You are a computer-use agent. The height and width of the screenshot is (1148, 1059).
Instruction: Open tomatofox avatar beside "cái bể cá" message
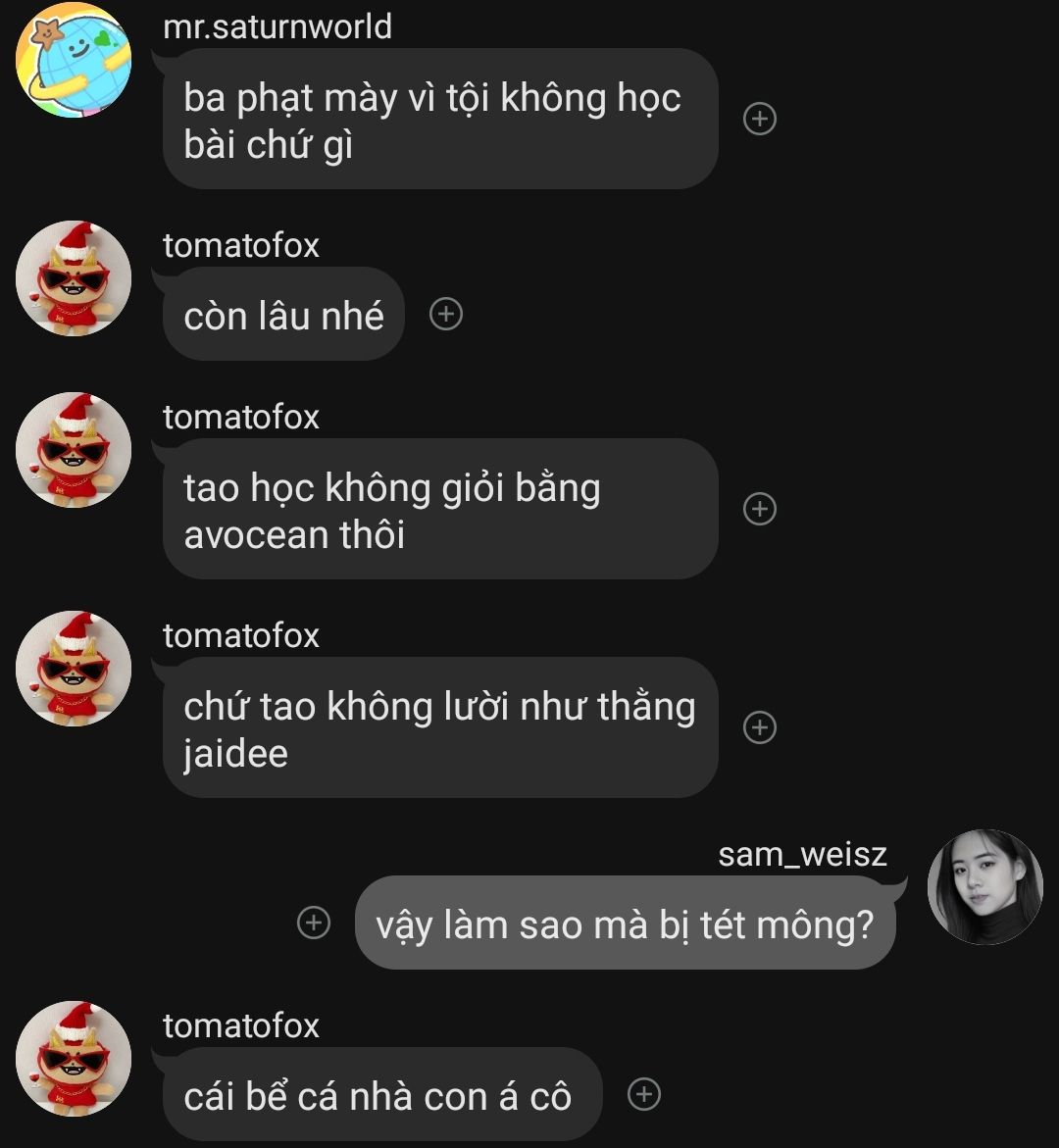coord(74,1059)
